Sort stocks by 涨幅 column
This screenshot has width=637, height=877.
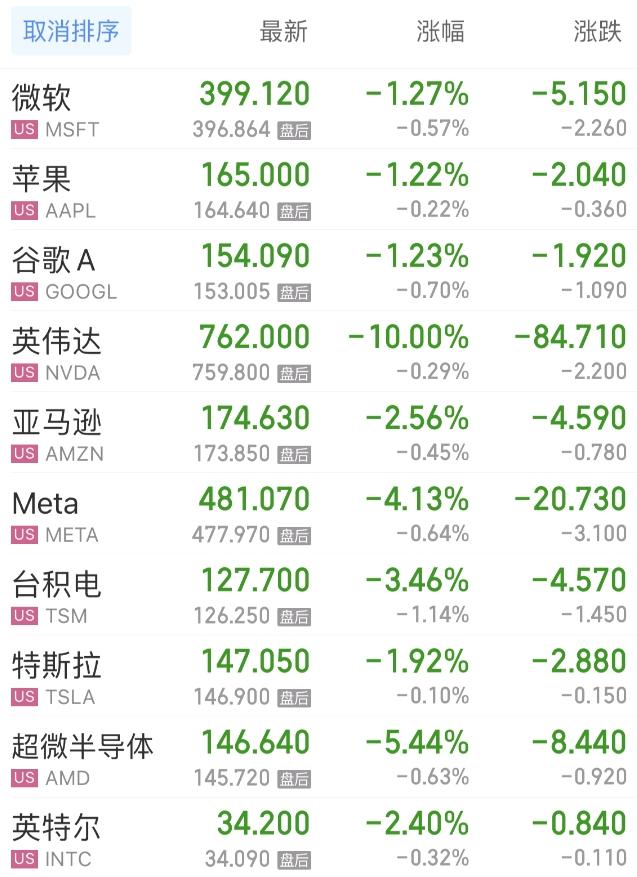click(x=440, y=31)
